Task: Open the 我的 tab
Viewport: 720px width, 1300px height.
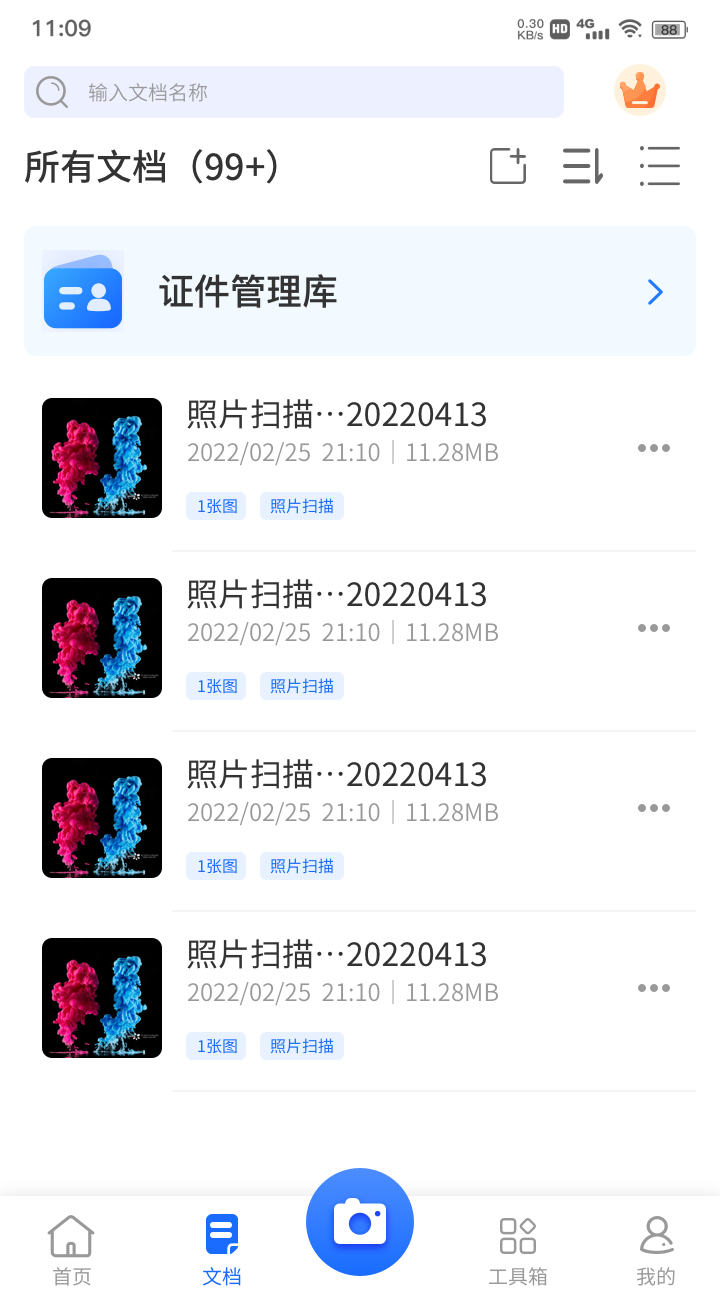Action: [656, 1249]
